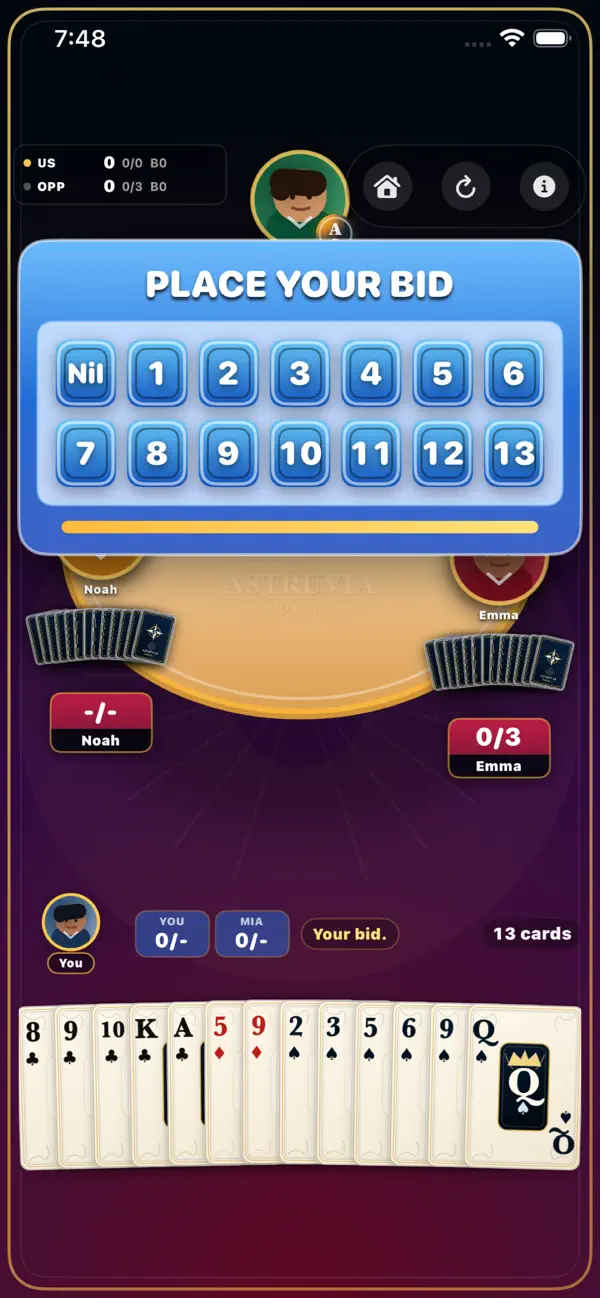Place a bid of 1
Image resolution: width=600 pixels, height=1298 pixels.
[x=157, y=374]
